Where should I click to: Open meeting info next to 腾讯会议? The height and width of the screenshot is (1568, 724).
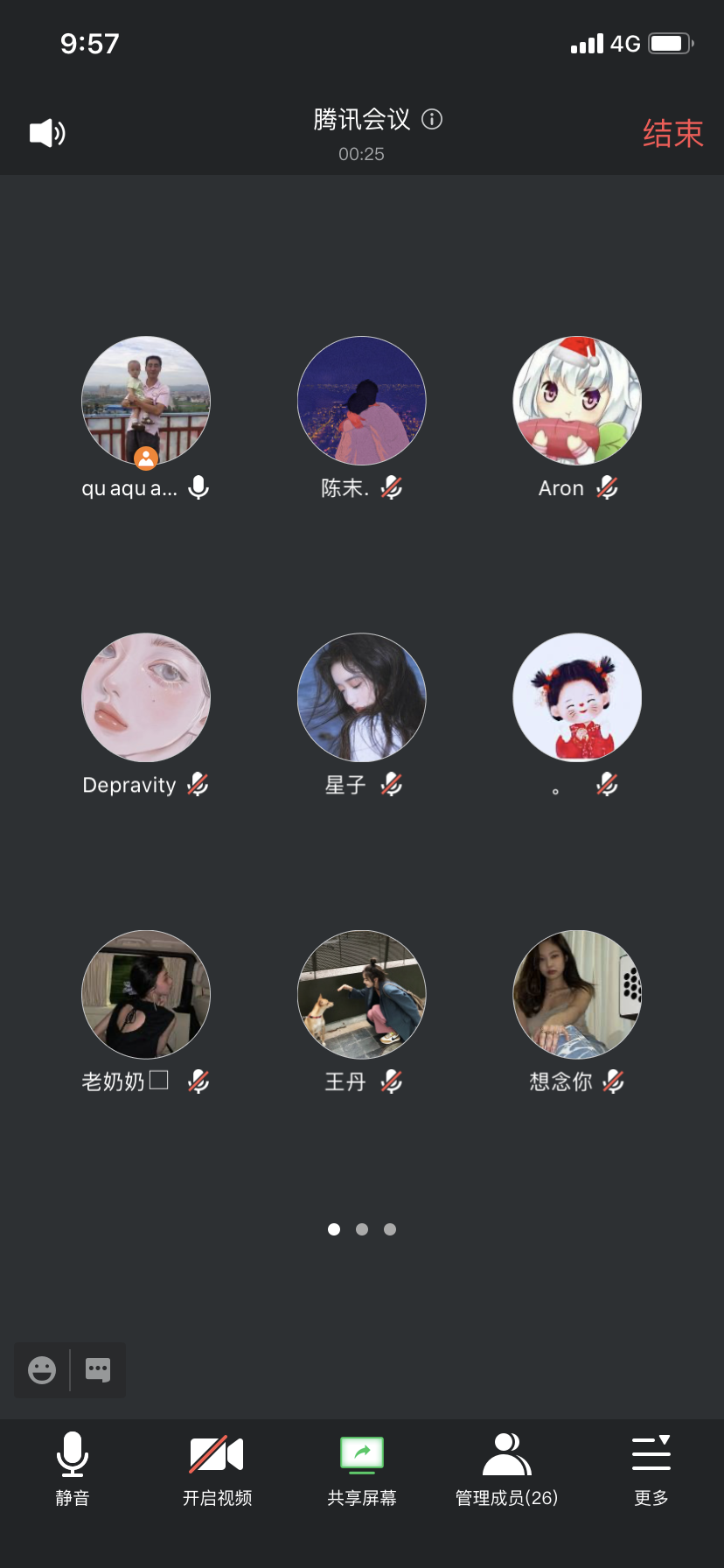coord(432,119)
